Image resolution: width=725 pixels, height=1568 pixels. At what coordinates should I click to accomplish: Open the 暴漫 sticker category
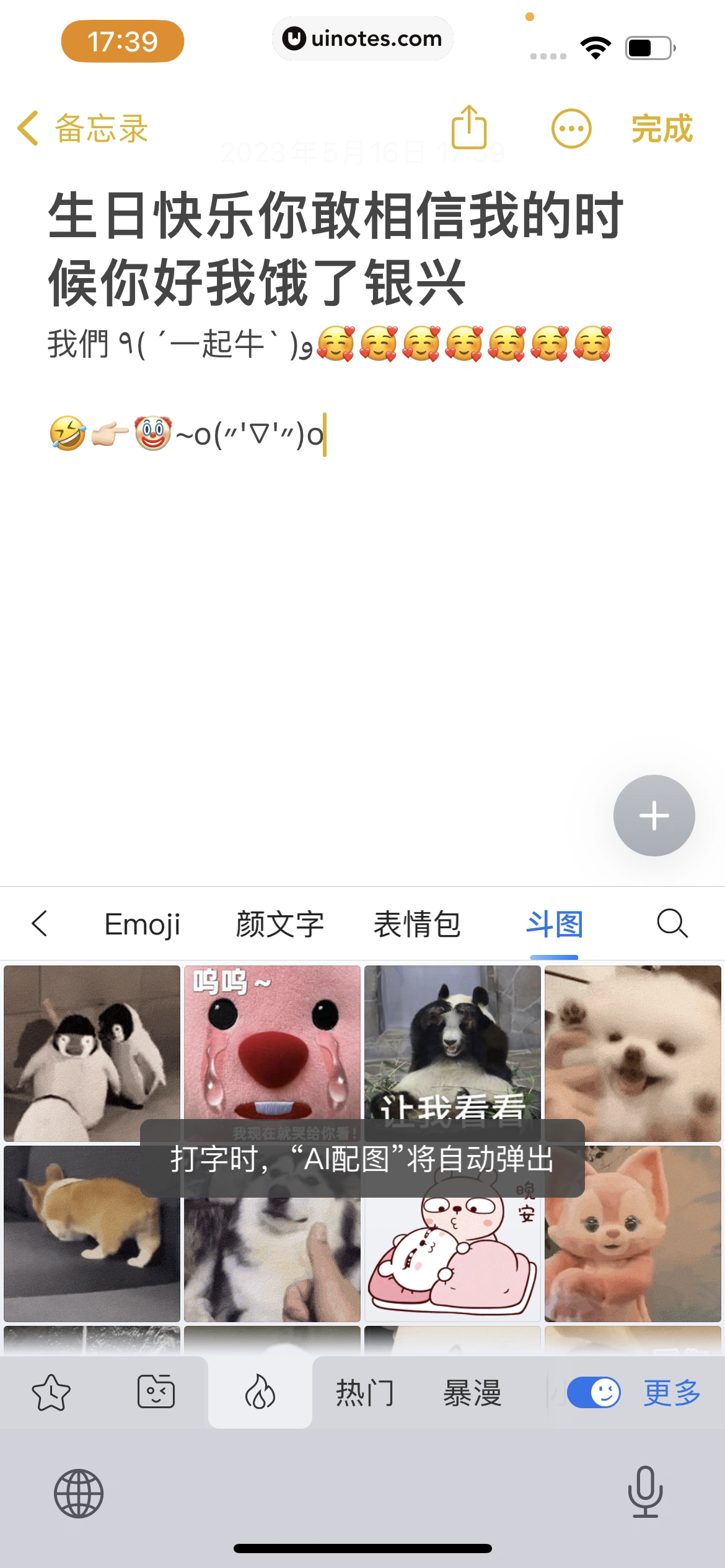[x=472, y=1393]
